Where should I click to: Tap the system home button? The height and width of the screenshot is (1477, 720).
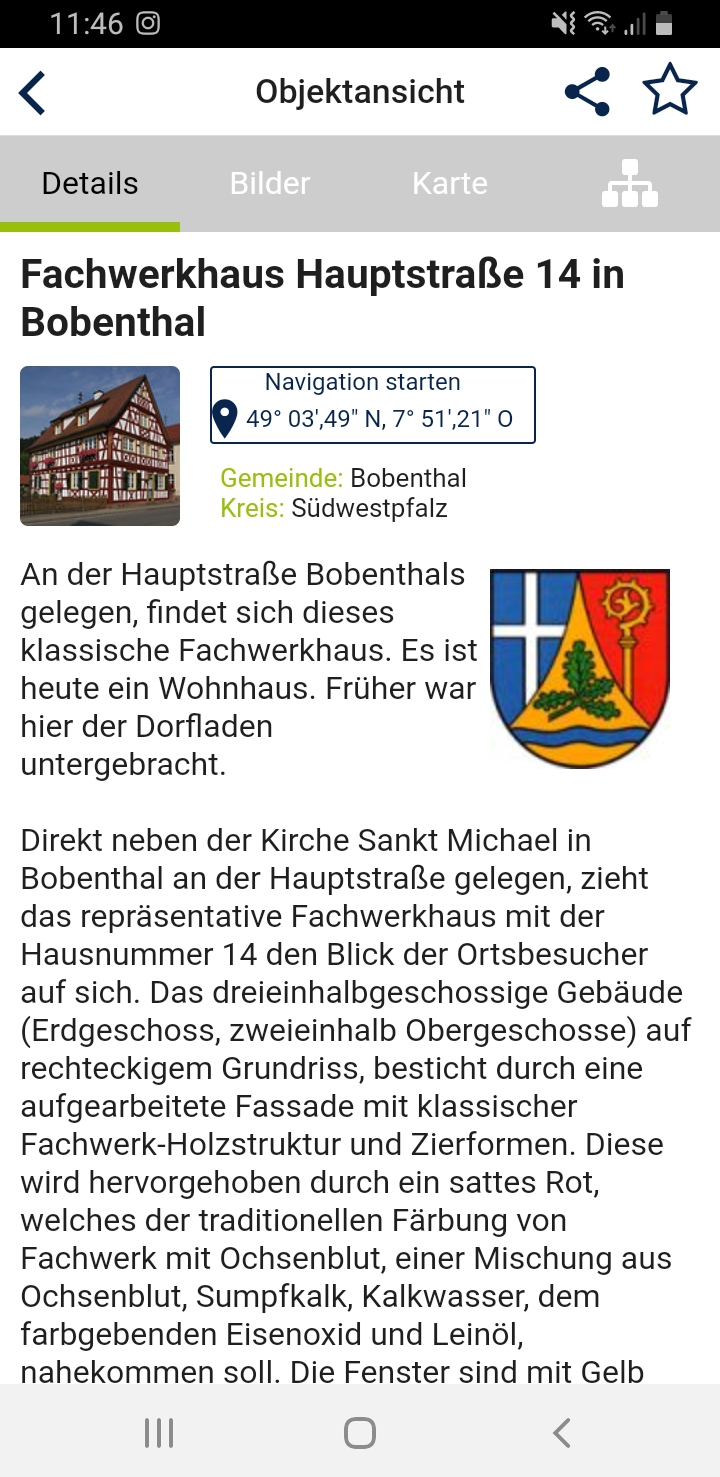pyautogui.click(x=360, y=1432)
